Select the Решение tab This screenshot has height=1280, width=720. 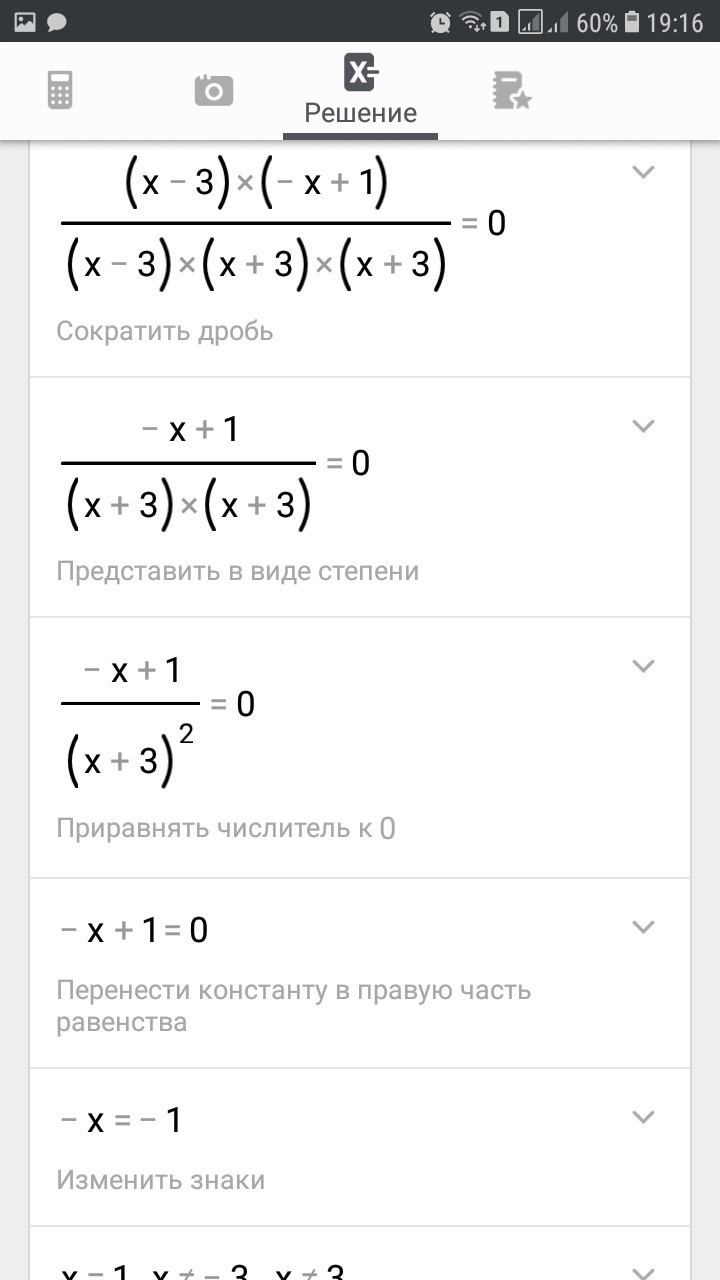(360, 91)
